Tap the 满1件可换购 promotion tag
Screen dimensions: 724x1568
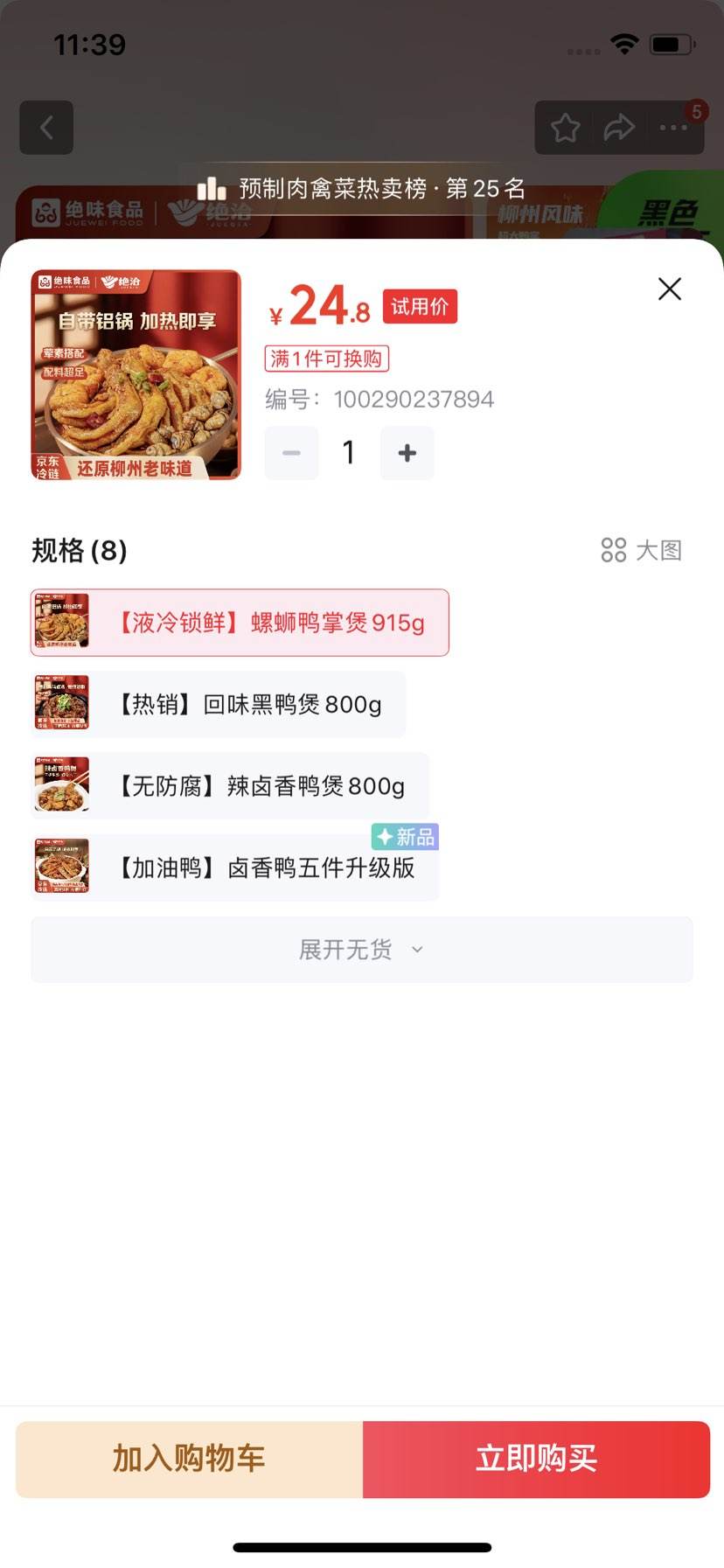point(327,359)
